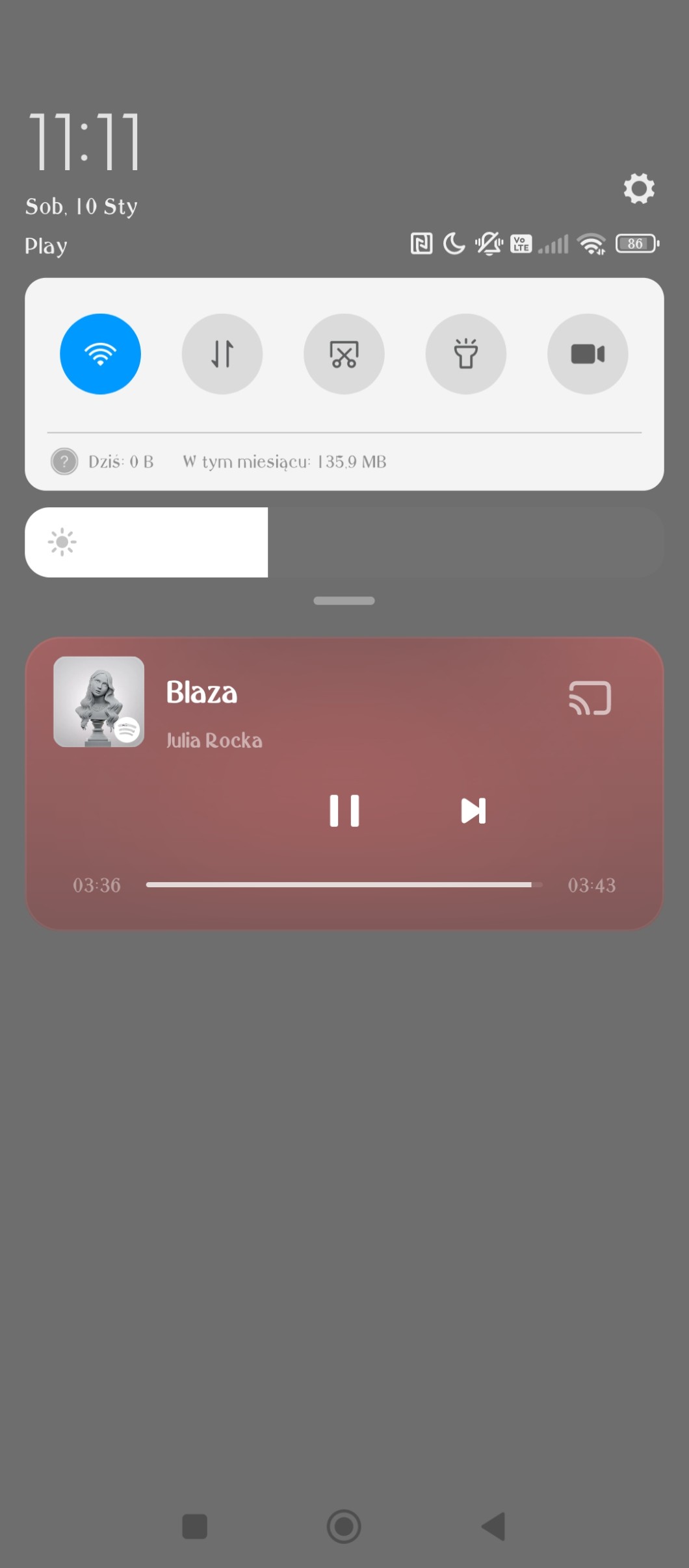Pause the song Blaza
Screen dimensions: 689x1568
(x=344, y=811)
